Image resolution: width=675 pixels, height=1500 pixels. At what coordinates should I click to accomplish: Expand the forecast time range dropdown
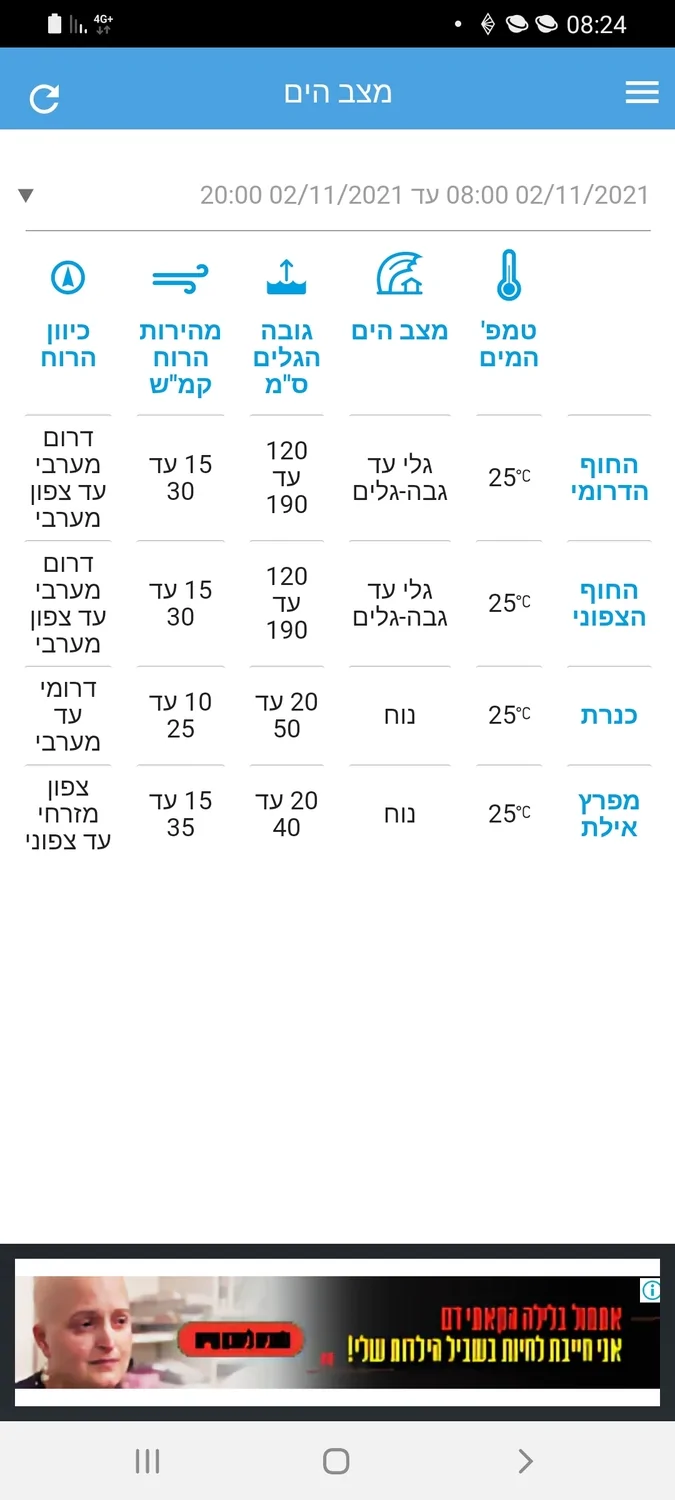pos(27,195)
